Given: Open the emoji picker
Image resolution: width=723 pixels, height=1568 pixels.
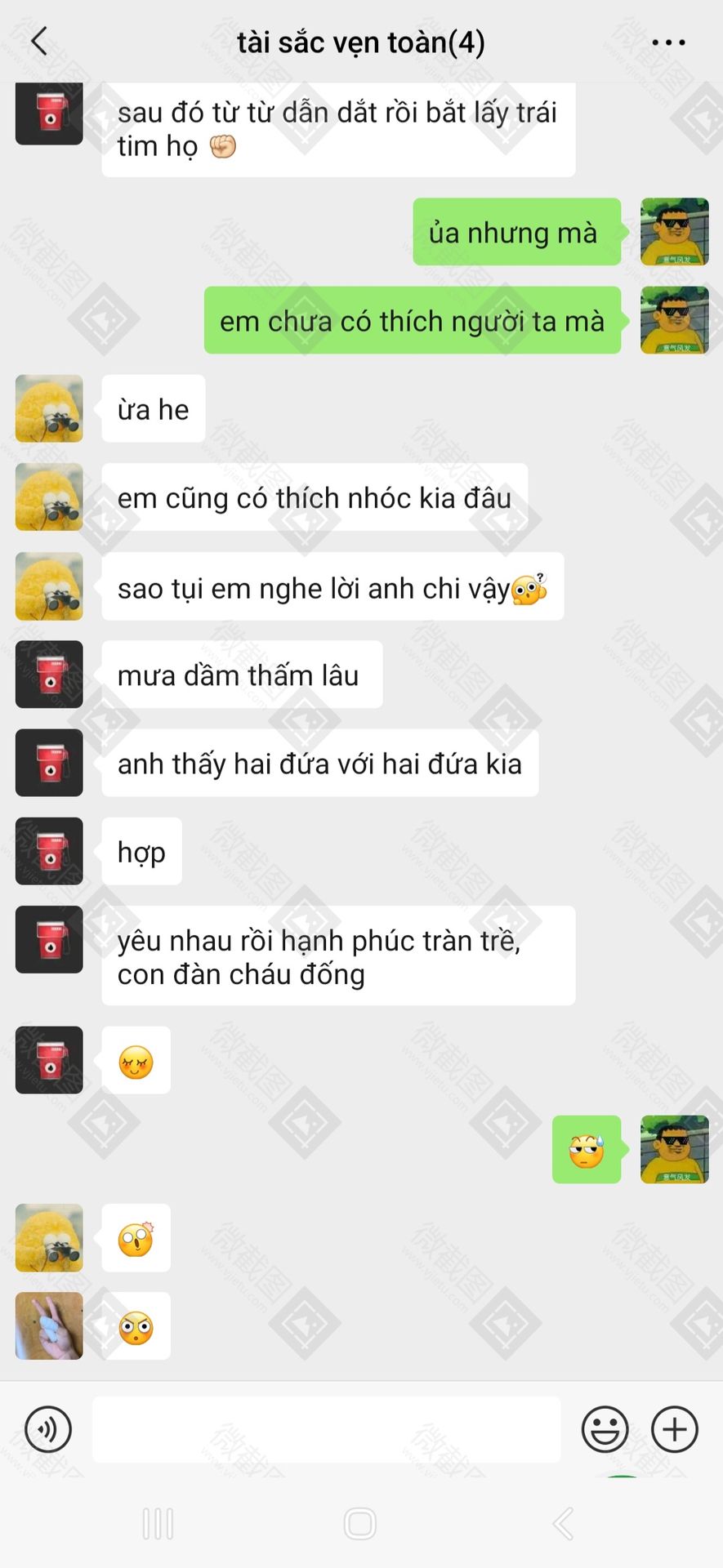Looking at the screenshot, I should (605, 1429).
